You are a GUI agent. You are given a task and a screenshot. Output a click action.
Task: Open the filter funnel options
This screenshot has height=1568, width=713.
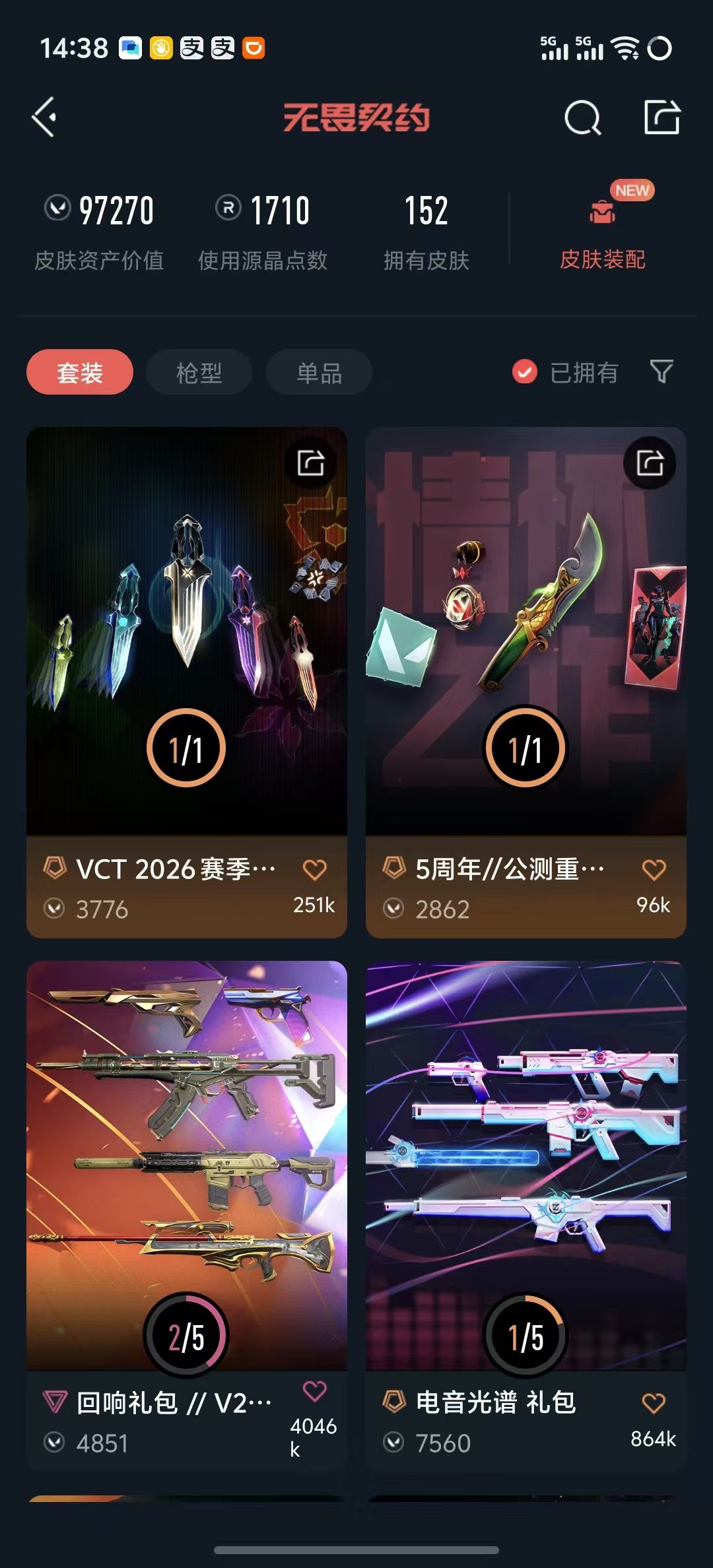pos(662,372)
